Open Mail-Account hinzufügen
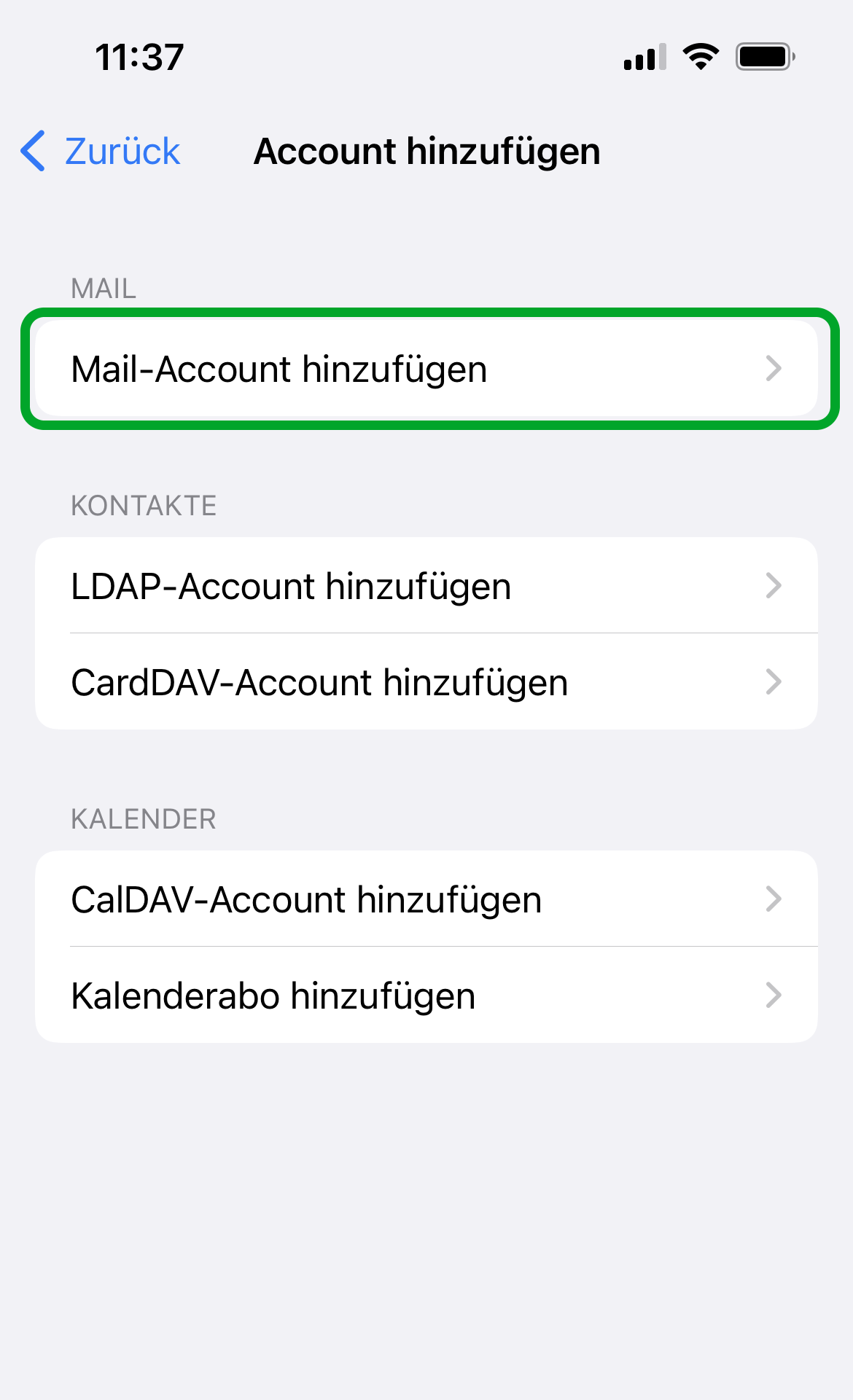The height and width of the screenshot is (1400, 853). (x=426, y=369)
